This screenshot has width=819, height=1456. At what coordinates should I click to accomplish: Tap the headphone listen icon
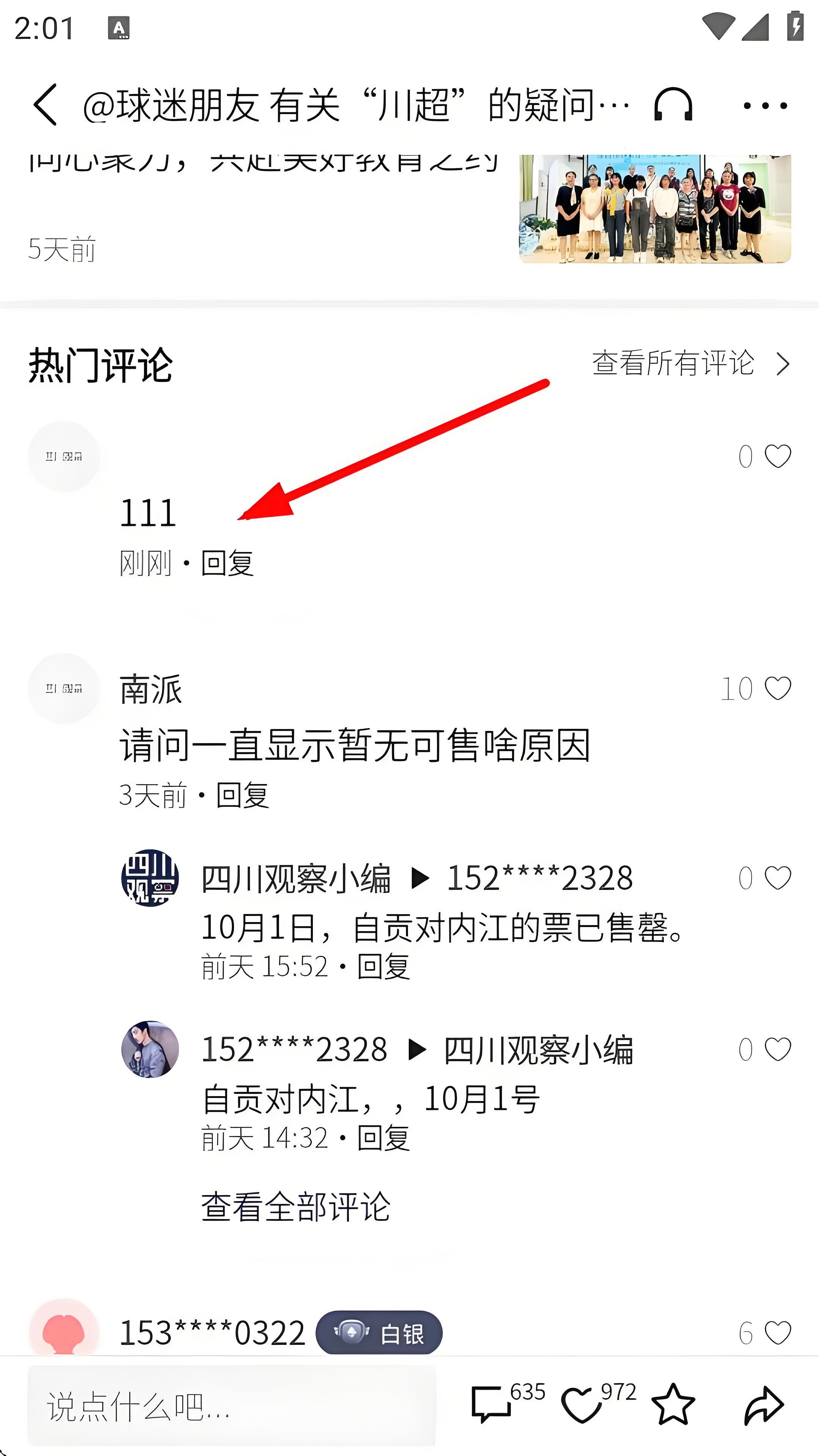pos(673,105)
